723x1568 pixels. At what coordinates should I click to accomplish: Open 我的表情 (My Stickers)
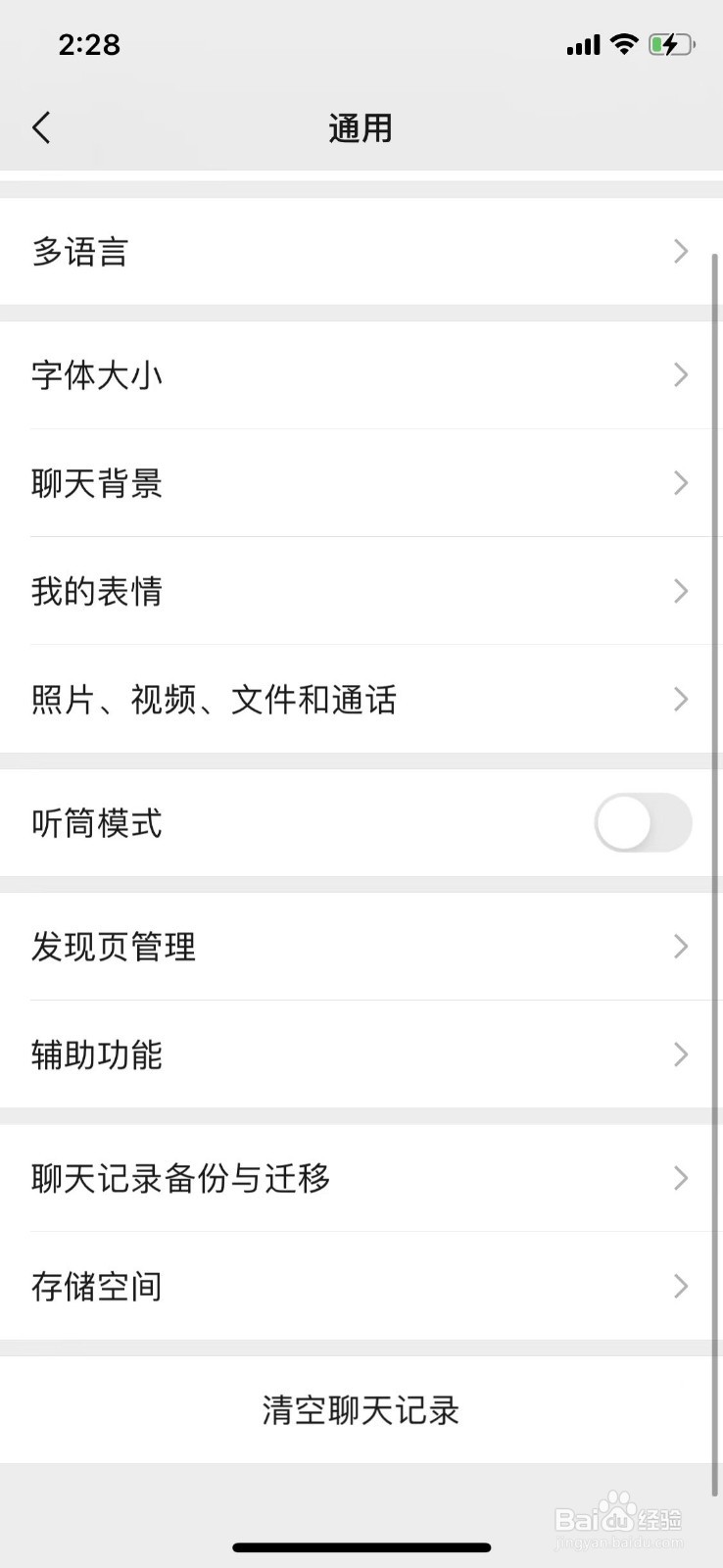point(361,591)
